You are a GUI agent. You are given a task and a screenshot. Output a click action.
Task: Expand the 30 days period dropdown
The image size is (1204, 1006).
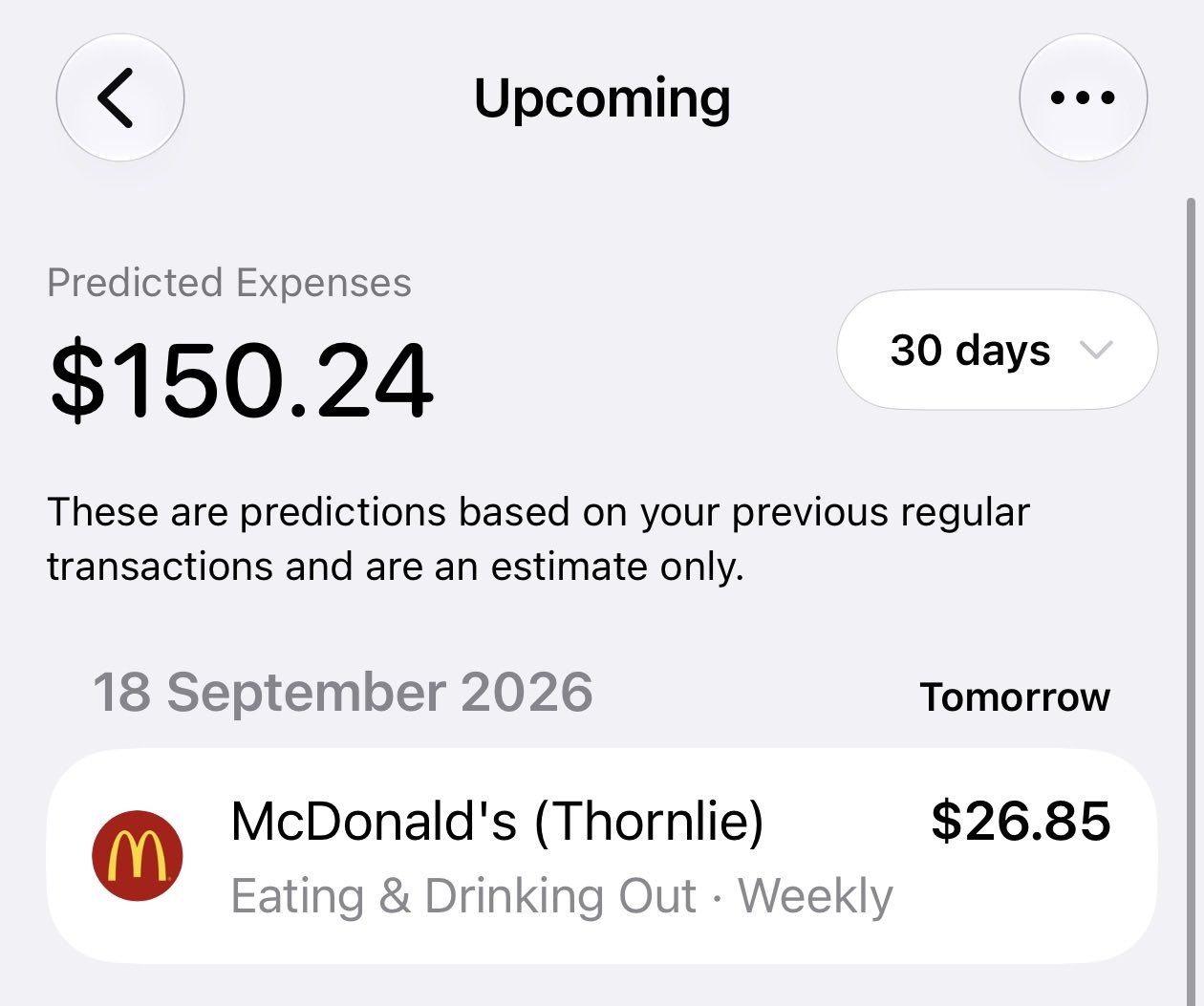point(997,350)
